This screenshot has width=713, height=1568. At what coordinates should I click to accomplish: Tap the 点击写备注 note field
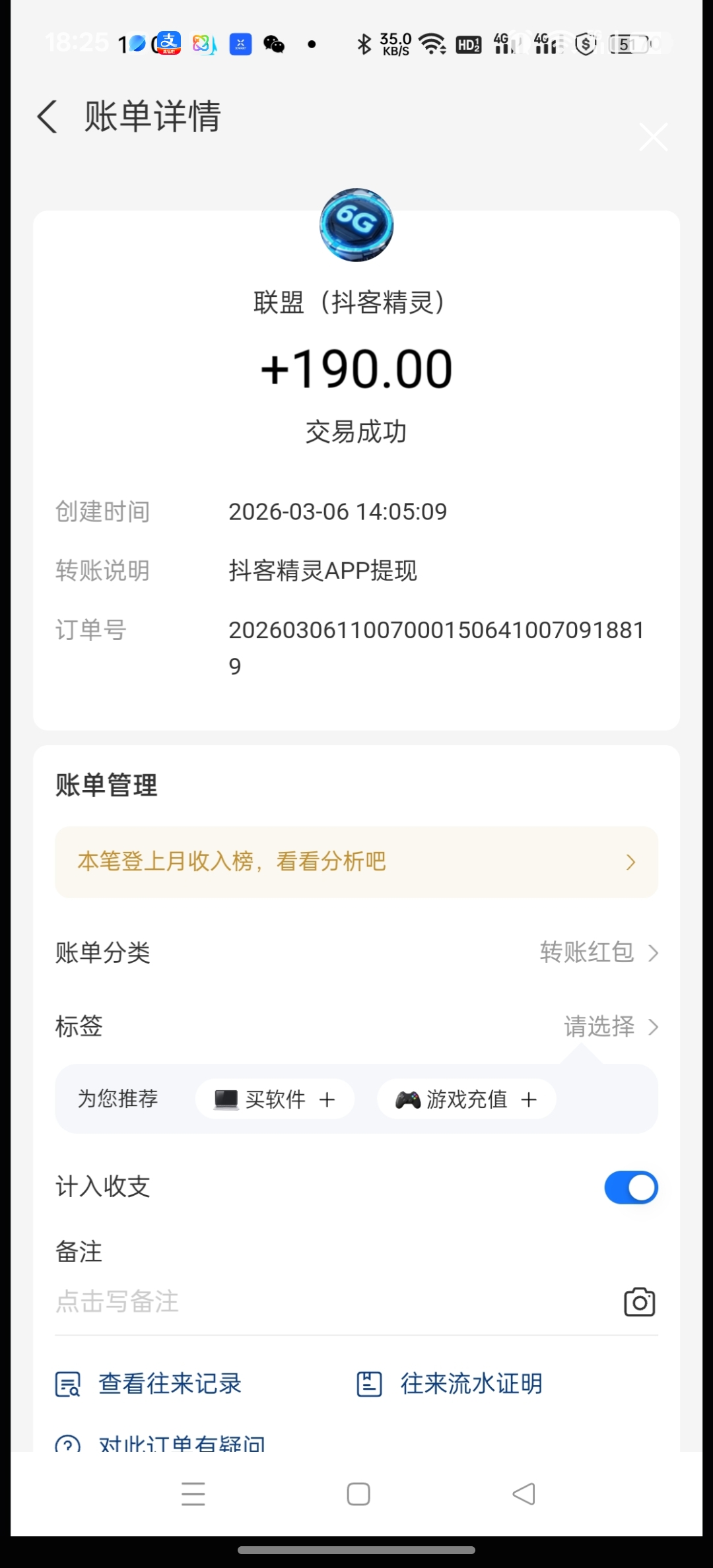tap(317, 1302)
